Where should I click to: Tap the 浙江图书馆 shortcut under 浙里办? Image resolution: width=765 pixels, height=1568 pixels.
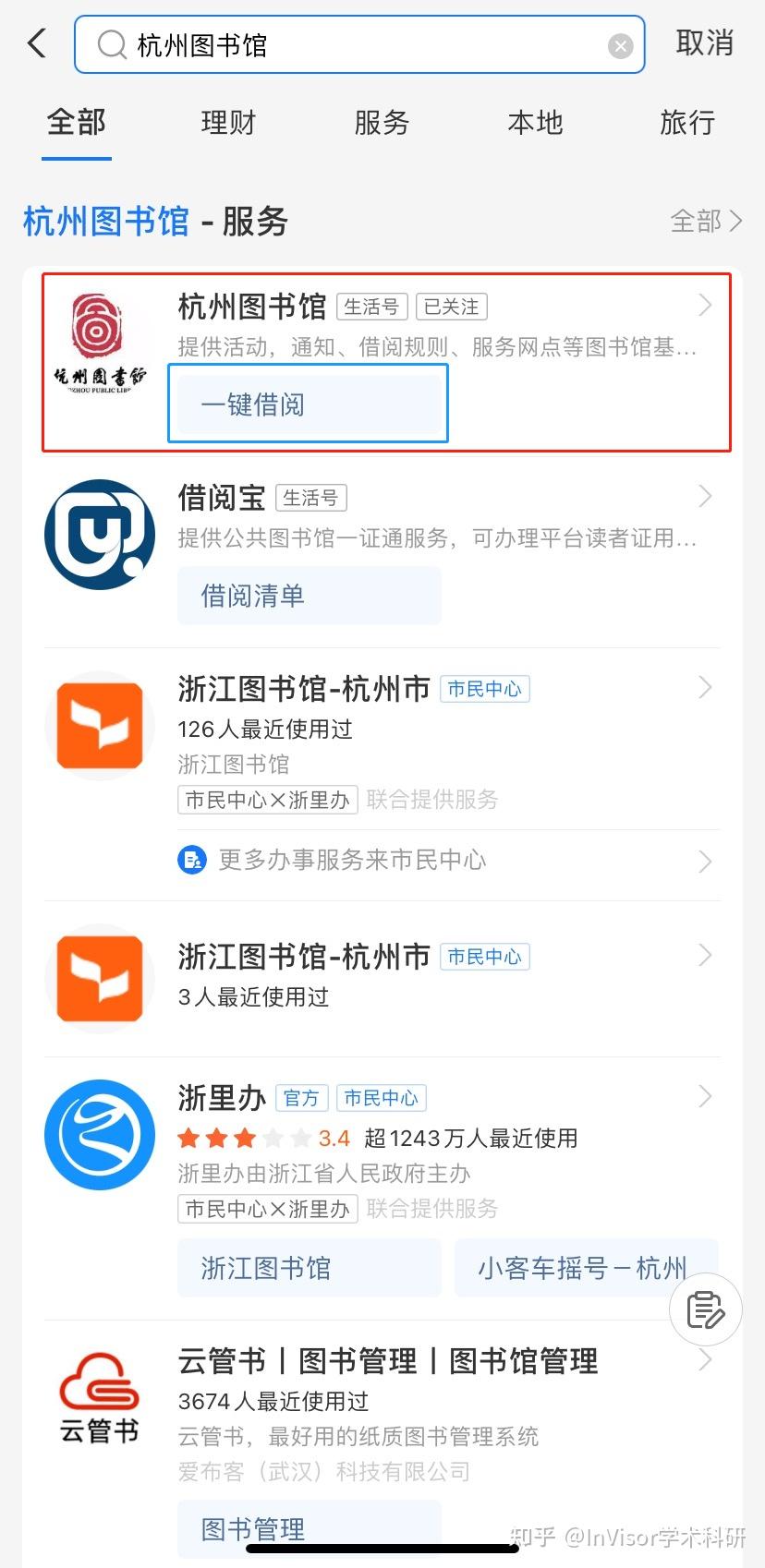(x=309, y=1268)
